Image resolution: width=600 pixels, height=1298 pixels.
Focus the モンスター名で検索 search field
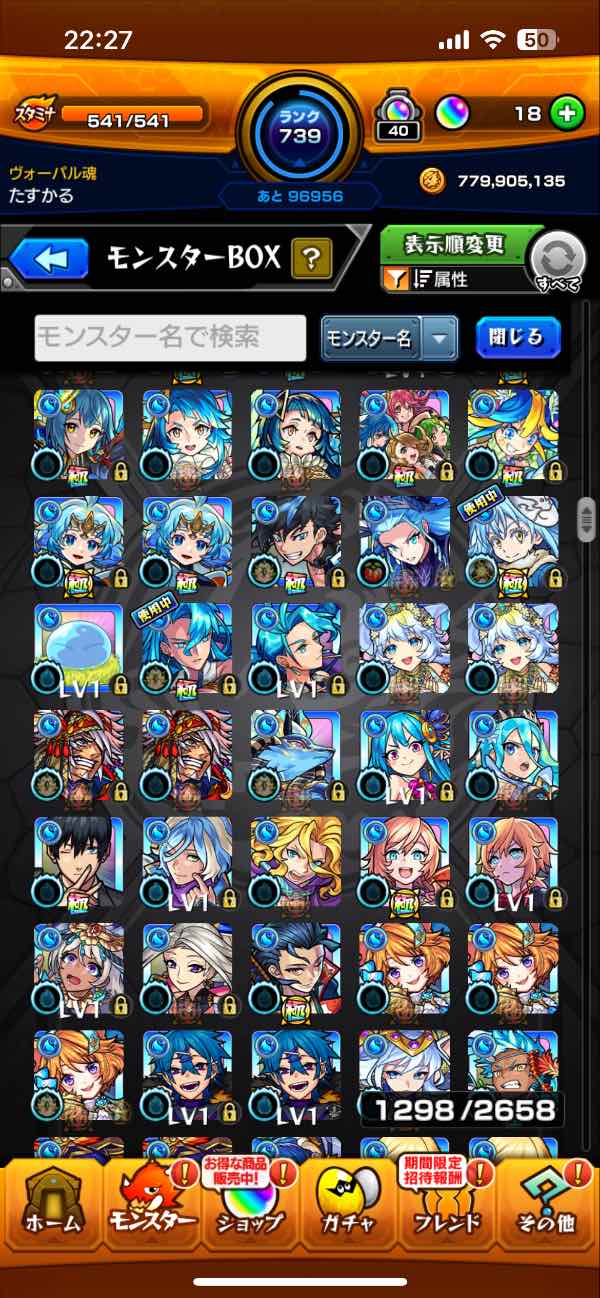(170, 338)
